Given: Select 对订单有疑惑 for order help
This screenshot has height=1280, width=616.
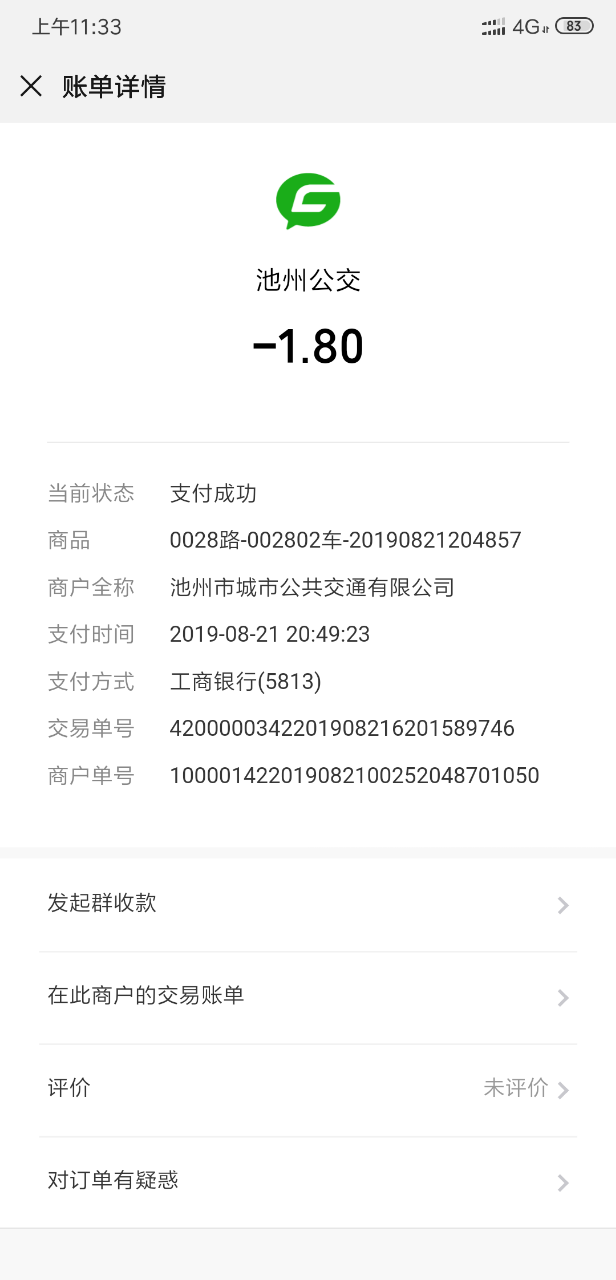Looking at the screenshot, I should 308,1181.
